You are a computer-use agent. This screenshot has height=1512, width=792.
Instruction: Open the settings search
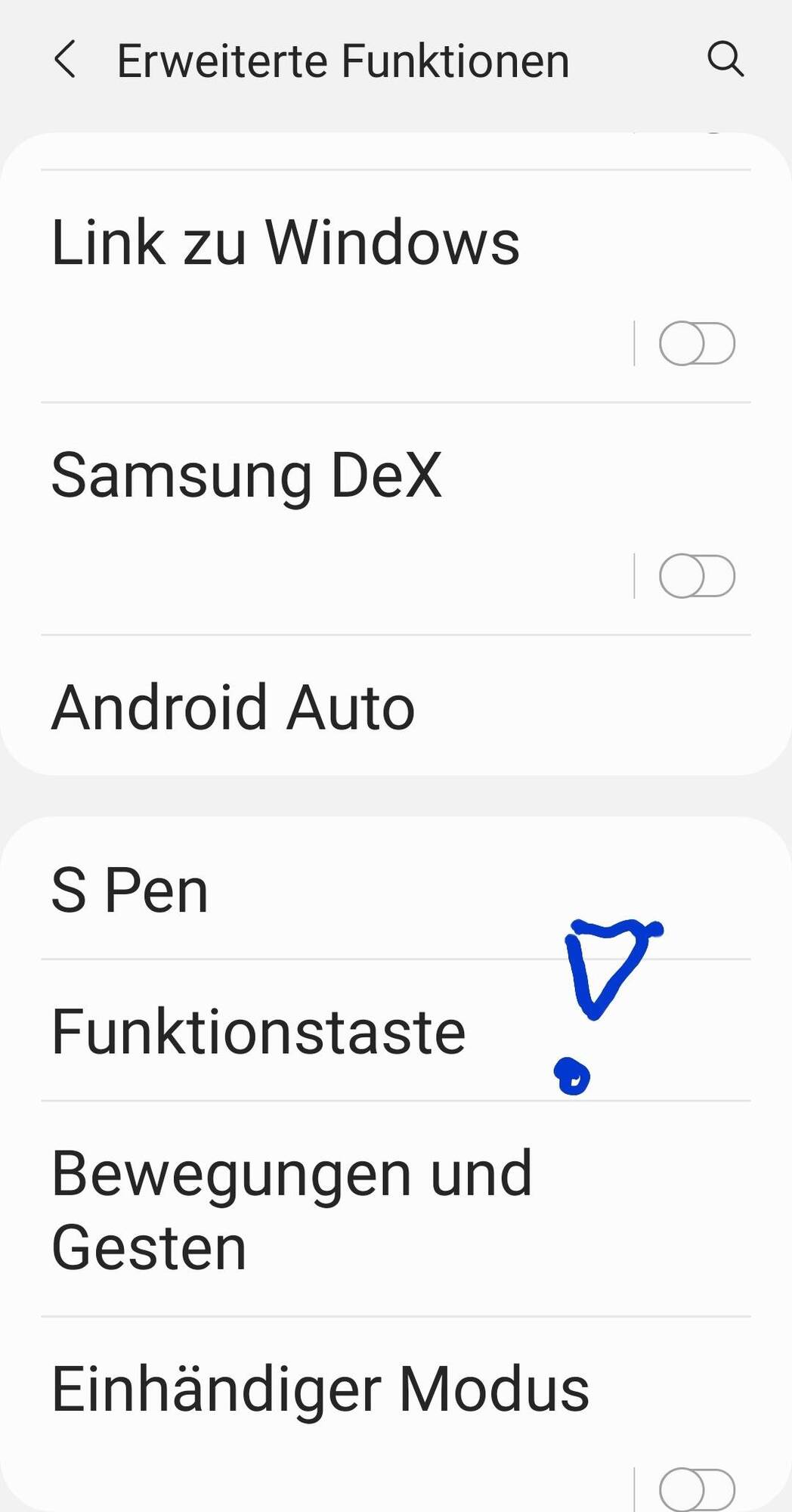click(x=725, y=60)
